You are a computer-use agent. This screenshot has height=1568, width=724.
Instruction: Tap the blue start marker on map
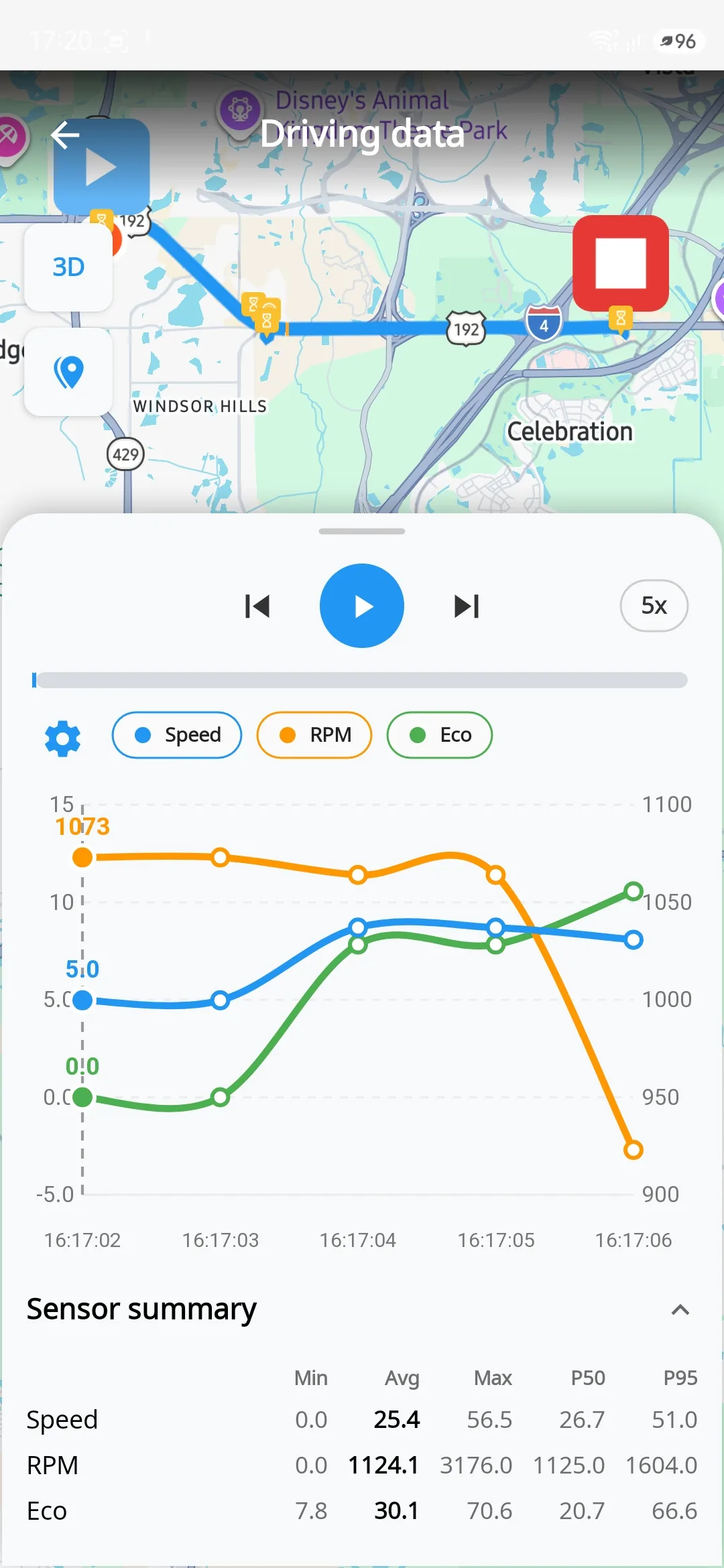[x=102, y=166]
